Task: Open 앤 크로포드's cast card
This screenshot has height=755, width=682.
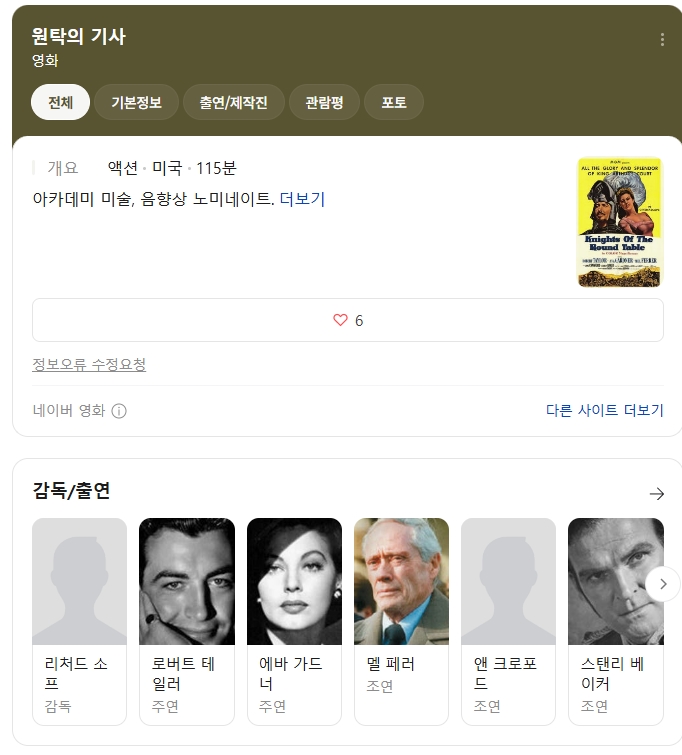Action: coord(508,621)
